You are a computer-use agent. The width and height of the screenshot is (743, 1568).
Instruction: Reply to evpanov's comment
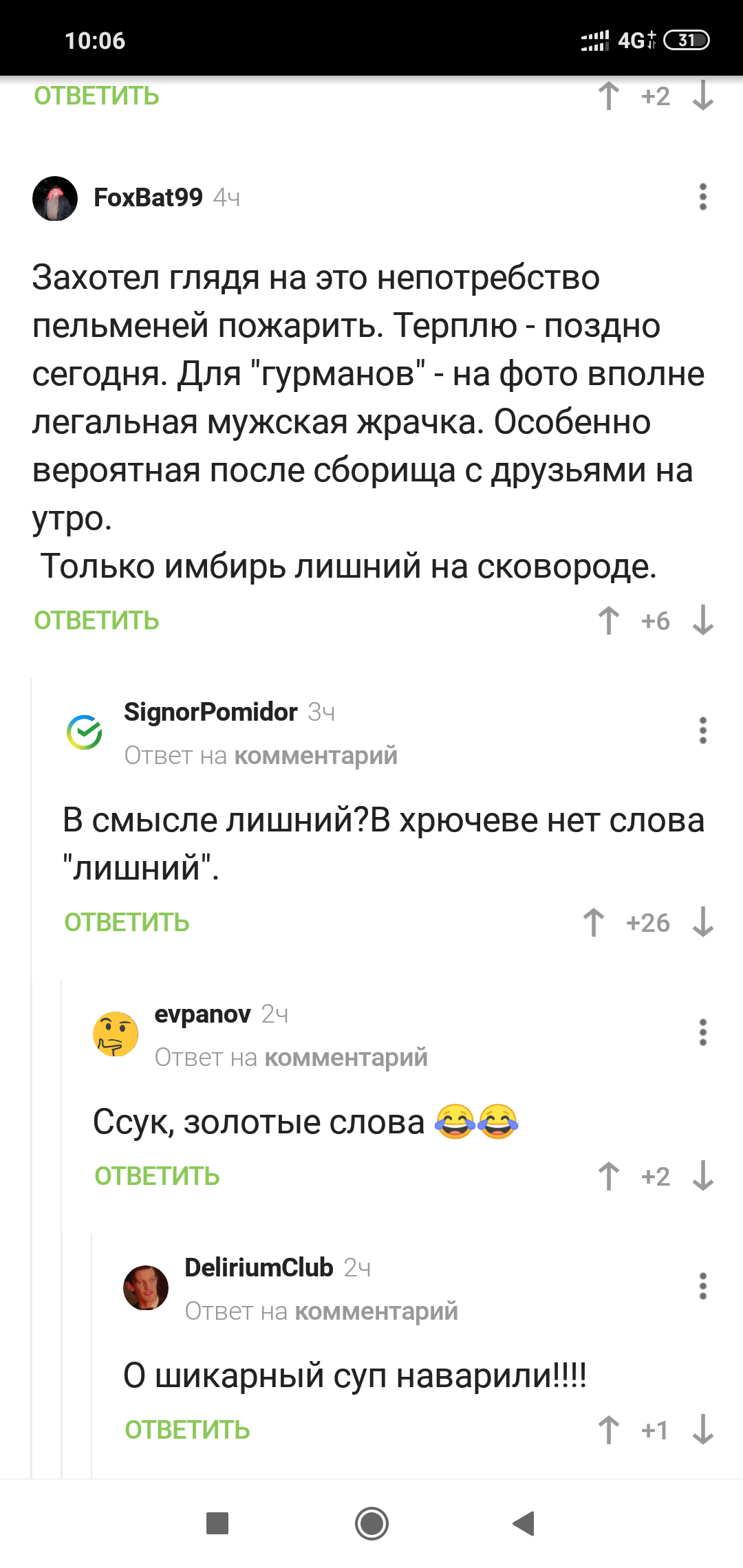click(x=157, y=1176)
